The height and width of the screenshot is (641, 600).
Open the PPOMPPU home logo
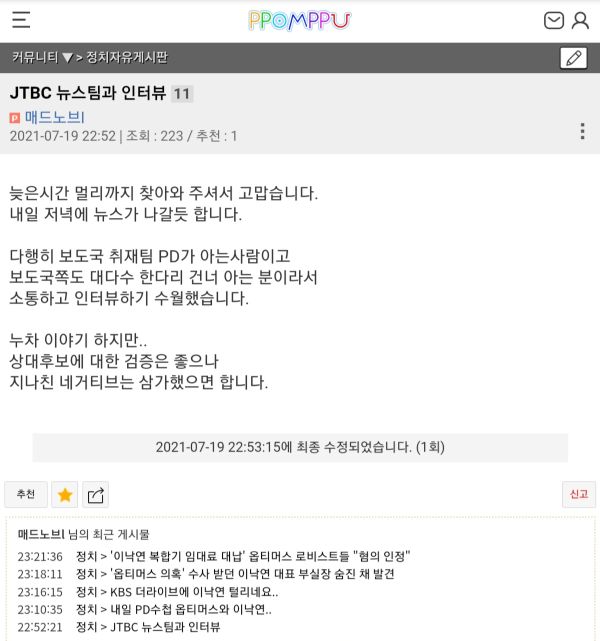coord(300,20)
